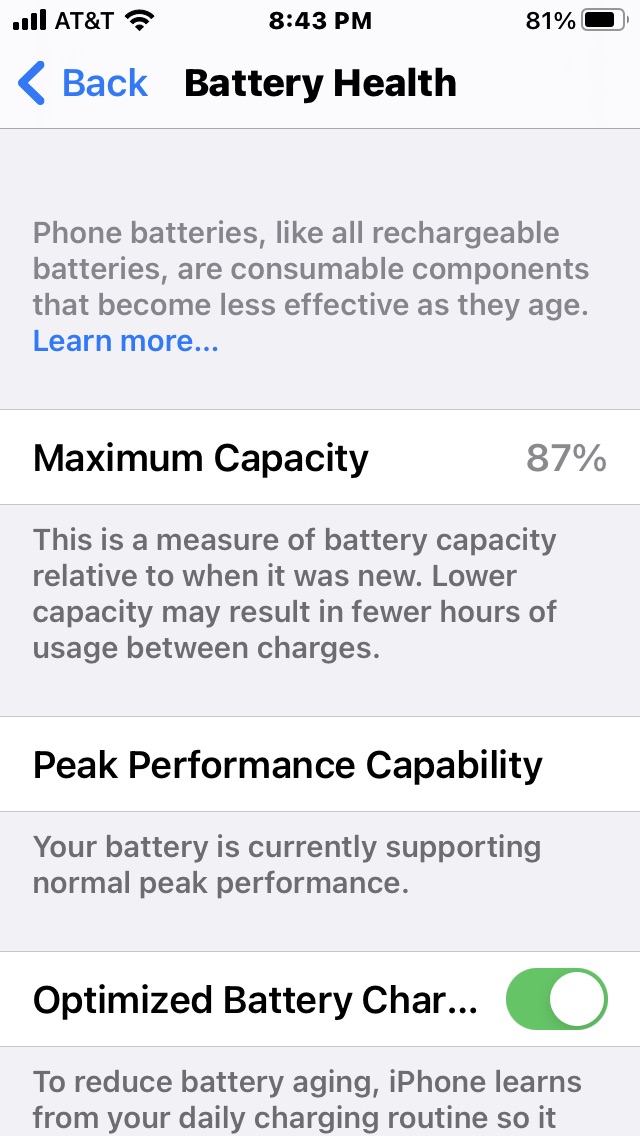640x1136 pixels.
Task: Open the Learn more link
Action: tap(125, 341)
